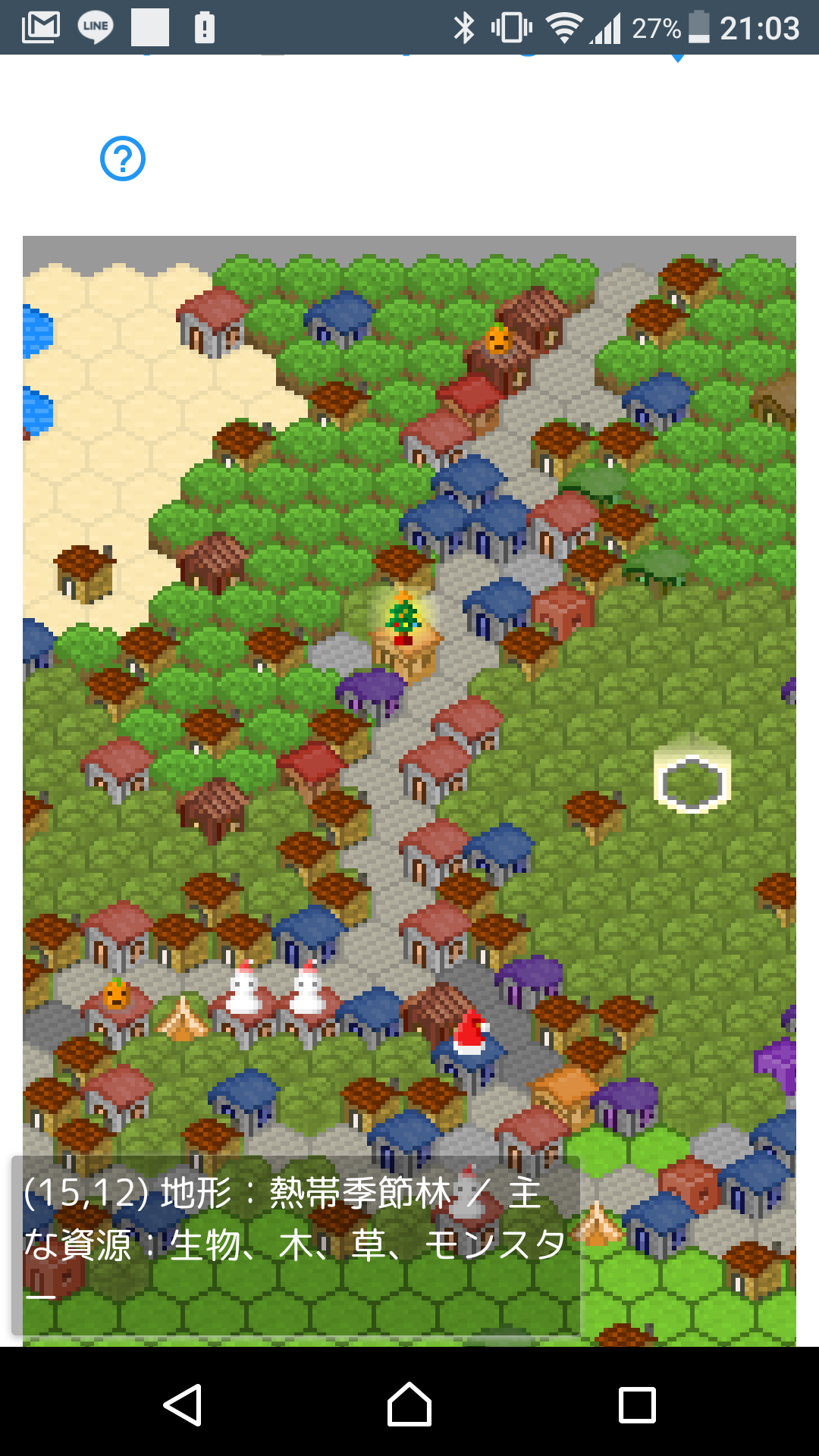The height and width of the screenshot is (1456, 819).
Task: Return to the home screen
Action: [409, 1404]
